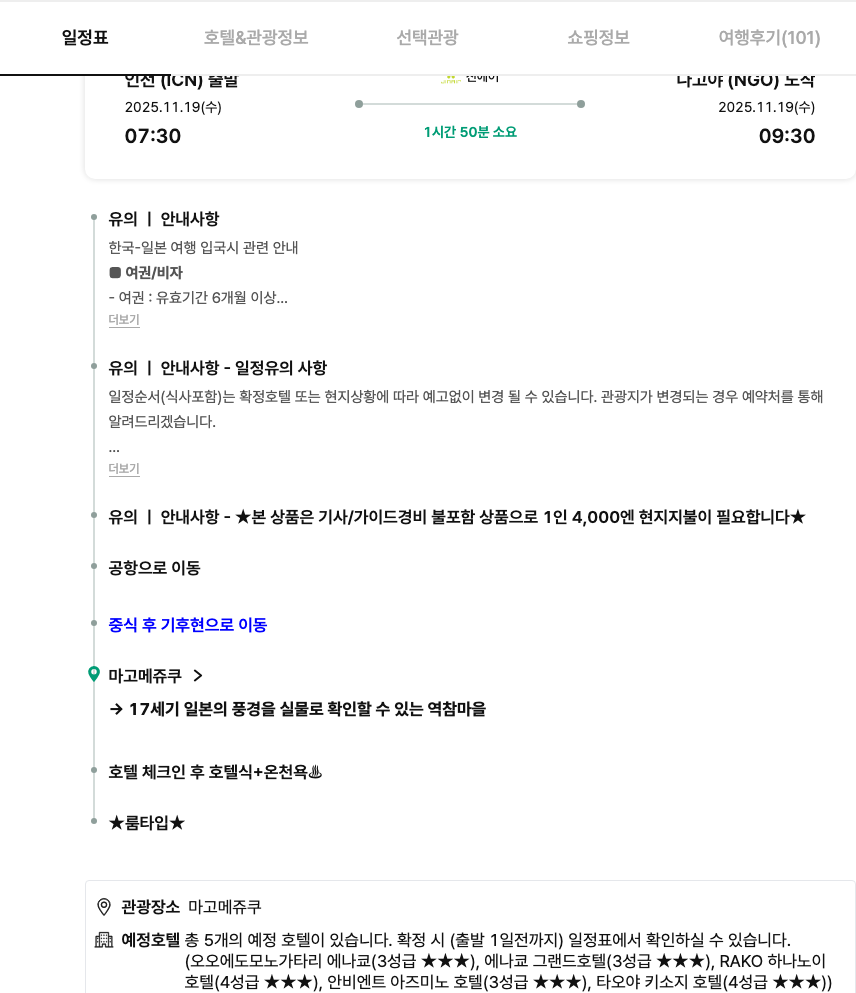The image size is (856, 993).
Task: View the 여행후기(101) reviews tab
Action: (x=769, y=38)
